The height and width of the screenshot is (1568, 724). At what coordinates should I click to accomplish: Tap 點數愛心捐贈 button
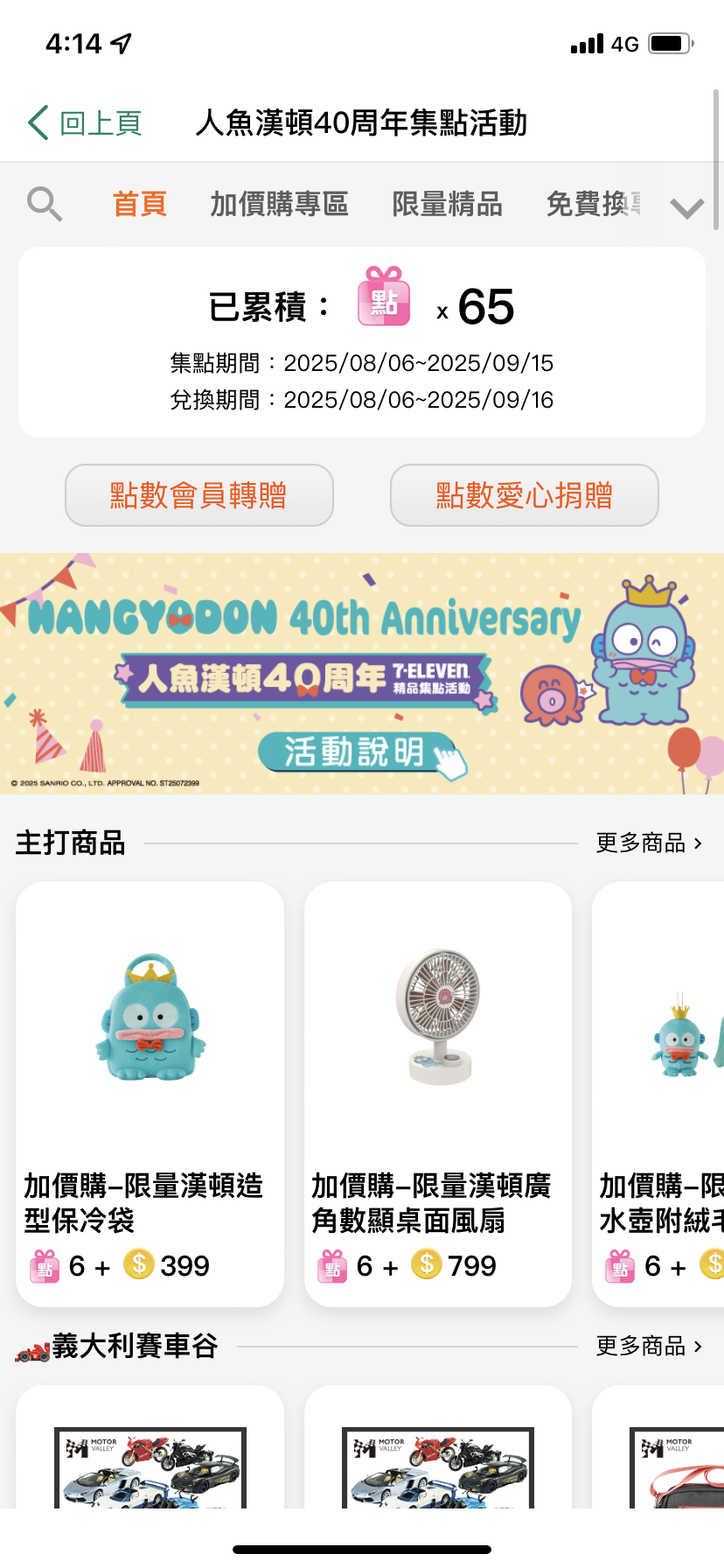[524, 495]
